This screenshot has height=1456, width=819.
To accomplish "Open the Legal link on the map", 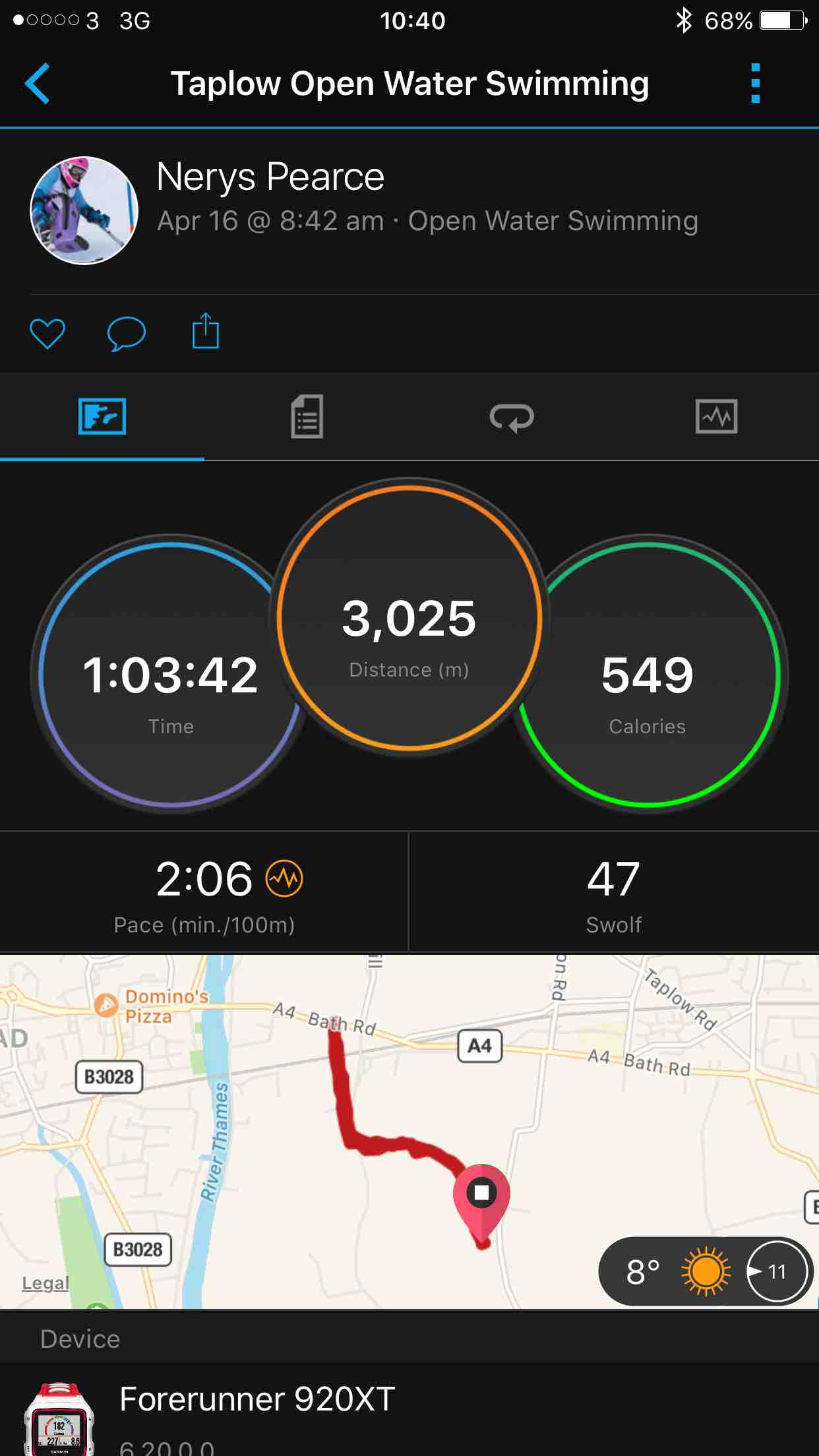I will pyautogui.click(x=45, y=1283).
